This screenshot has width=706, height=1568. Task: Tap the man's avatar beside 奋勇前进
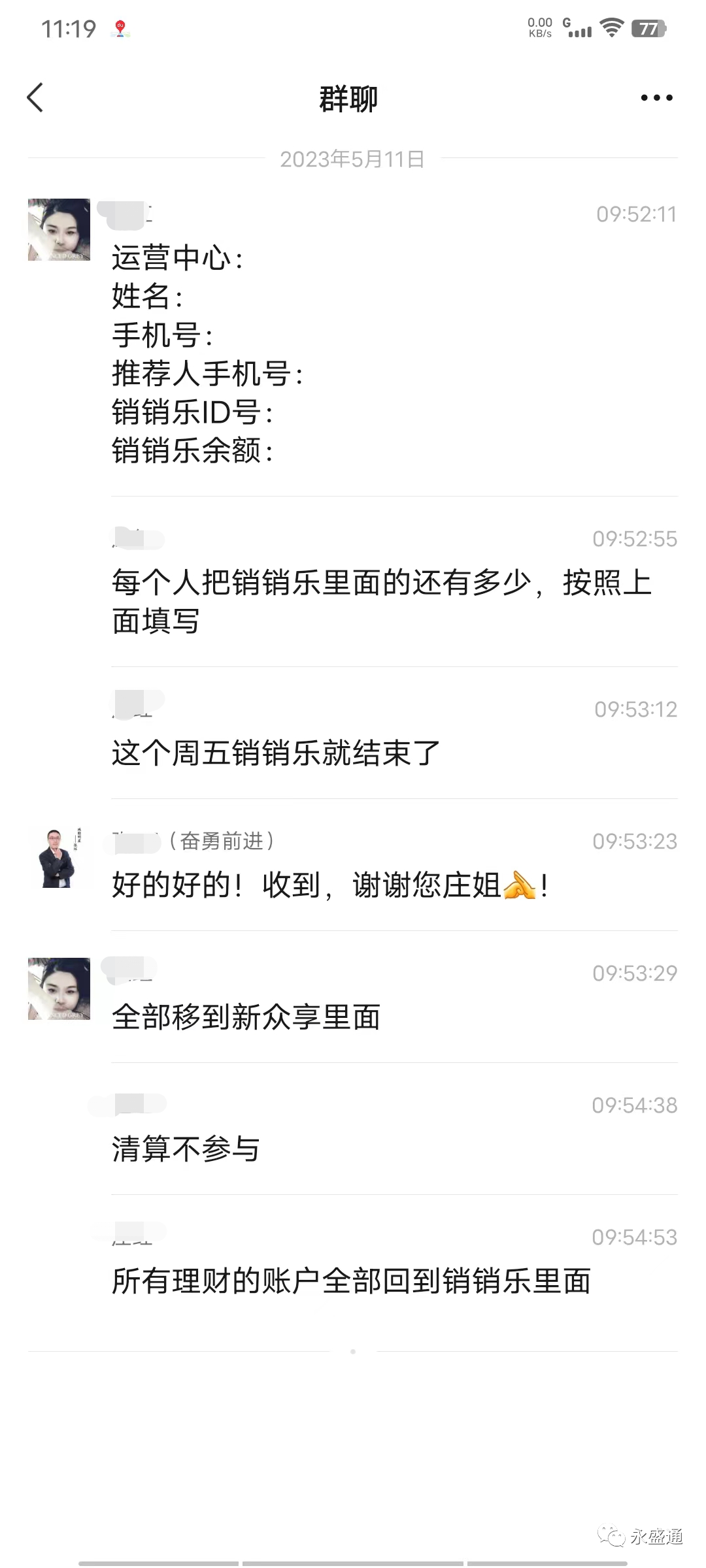tap(59, 857)
